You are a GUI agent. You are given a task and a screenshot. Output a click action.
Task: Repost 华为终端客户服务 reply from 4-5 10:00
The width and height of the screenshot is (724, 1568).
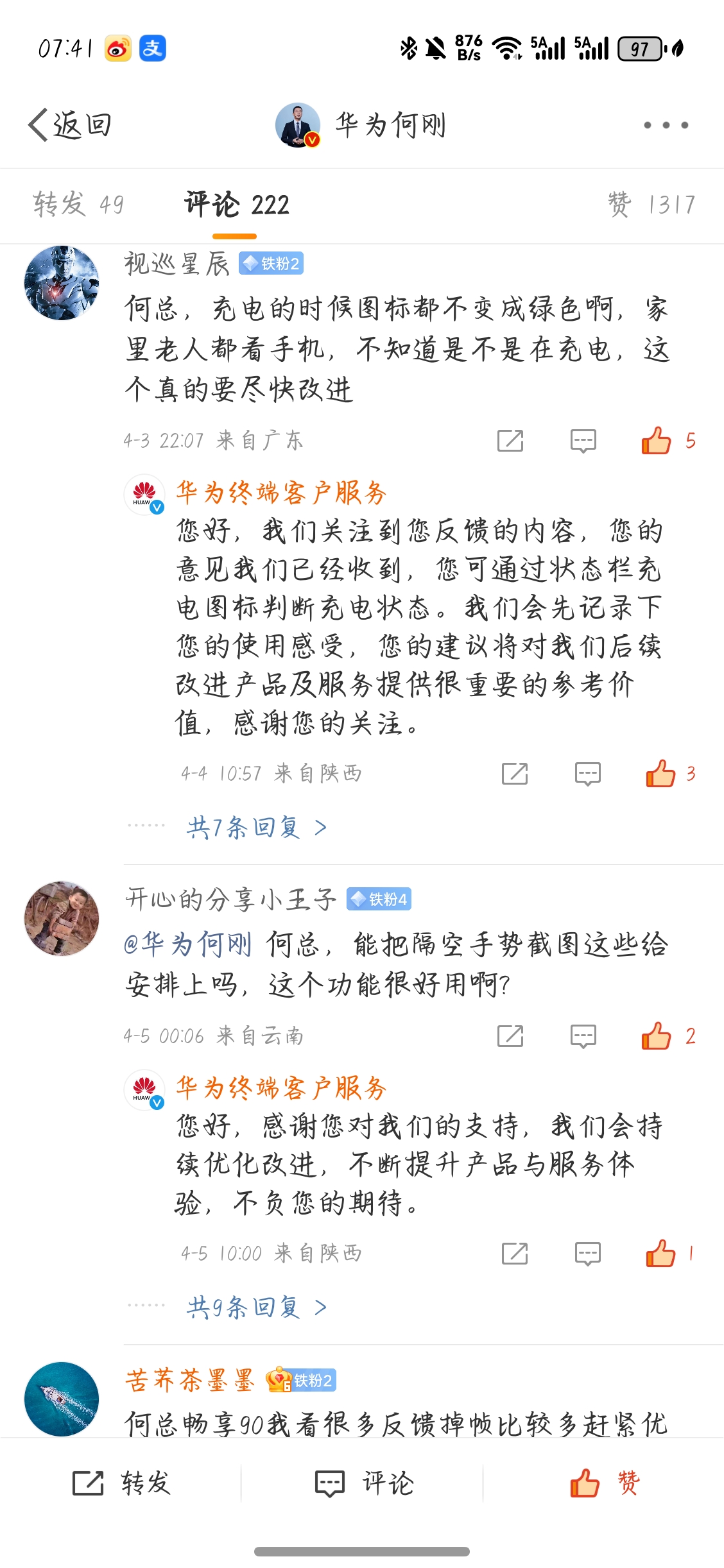tap(515, 1254)
